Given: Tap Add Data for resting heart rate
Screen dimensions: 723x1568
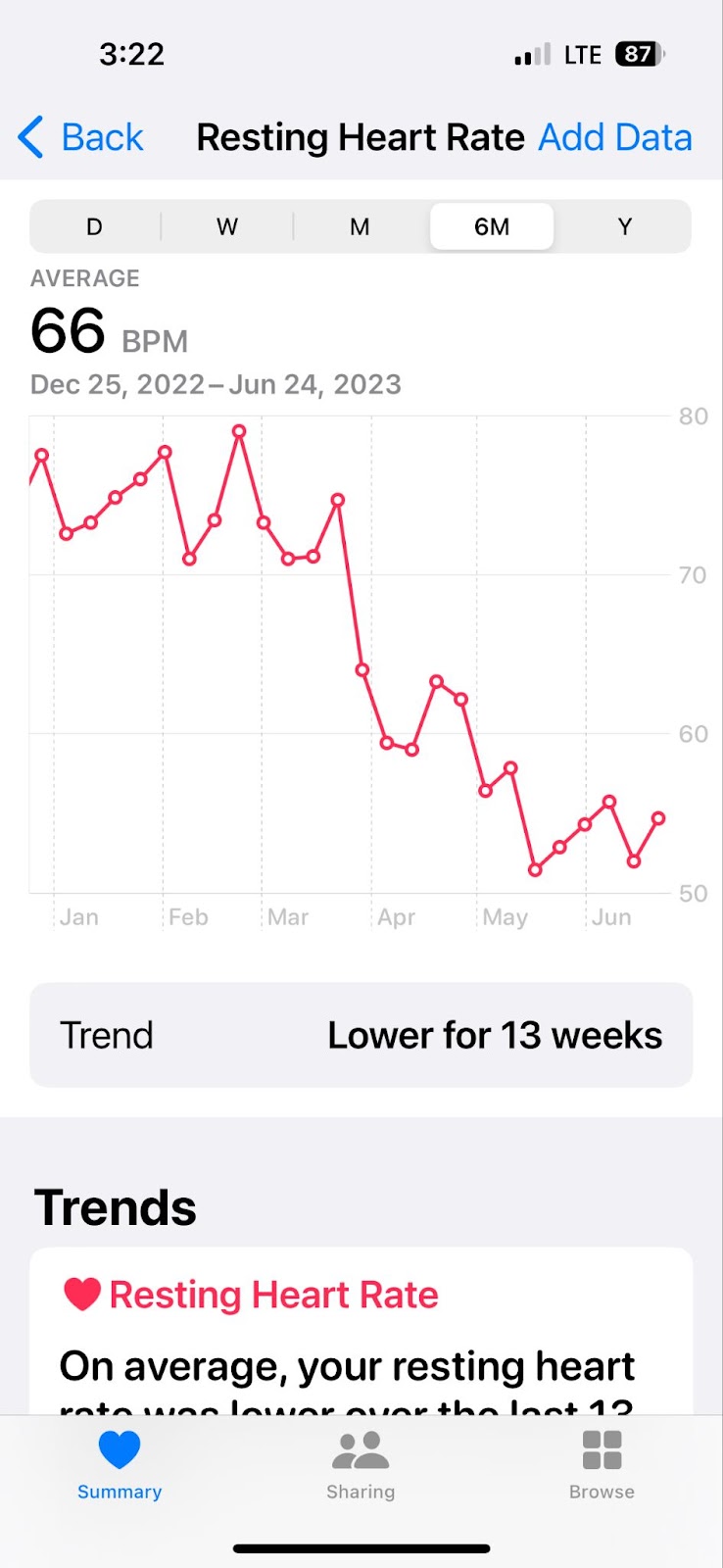Looking at the screenshot, I should [x=615, y=137].
